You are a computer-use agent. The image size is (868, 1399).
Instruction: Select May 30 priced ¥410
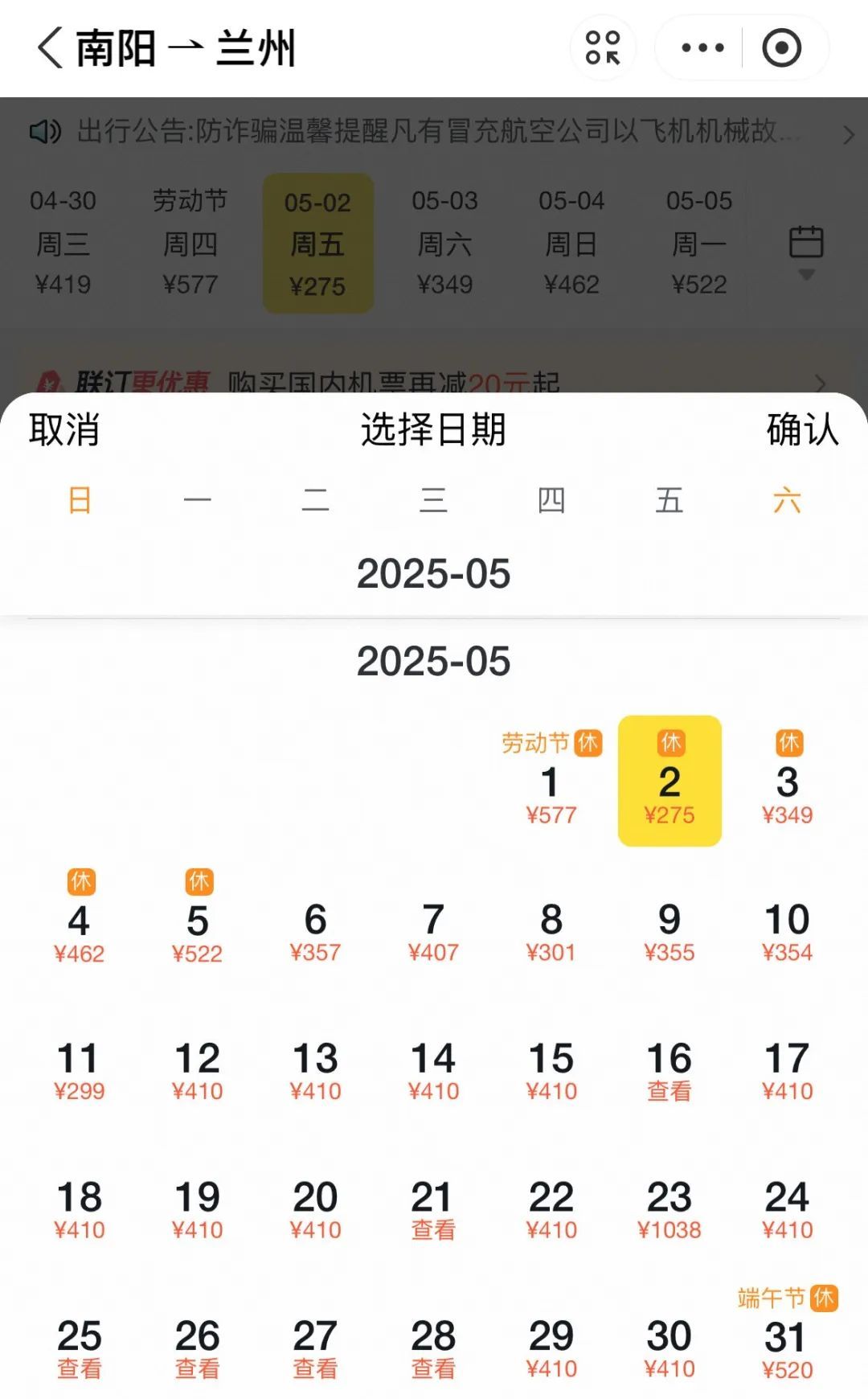tap(669, 1348)
